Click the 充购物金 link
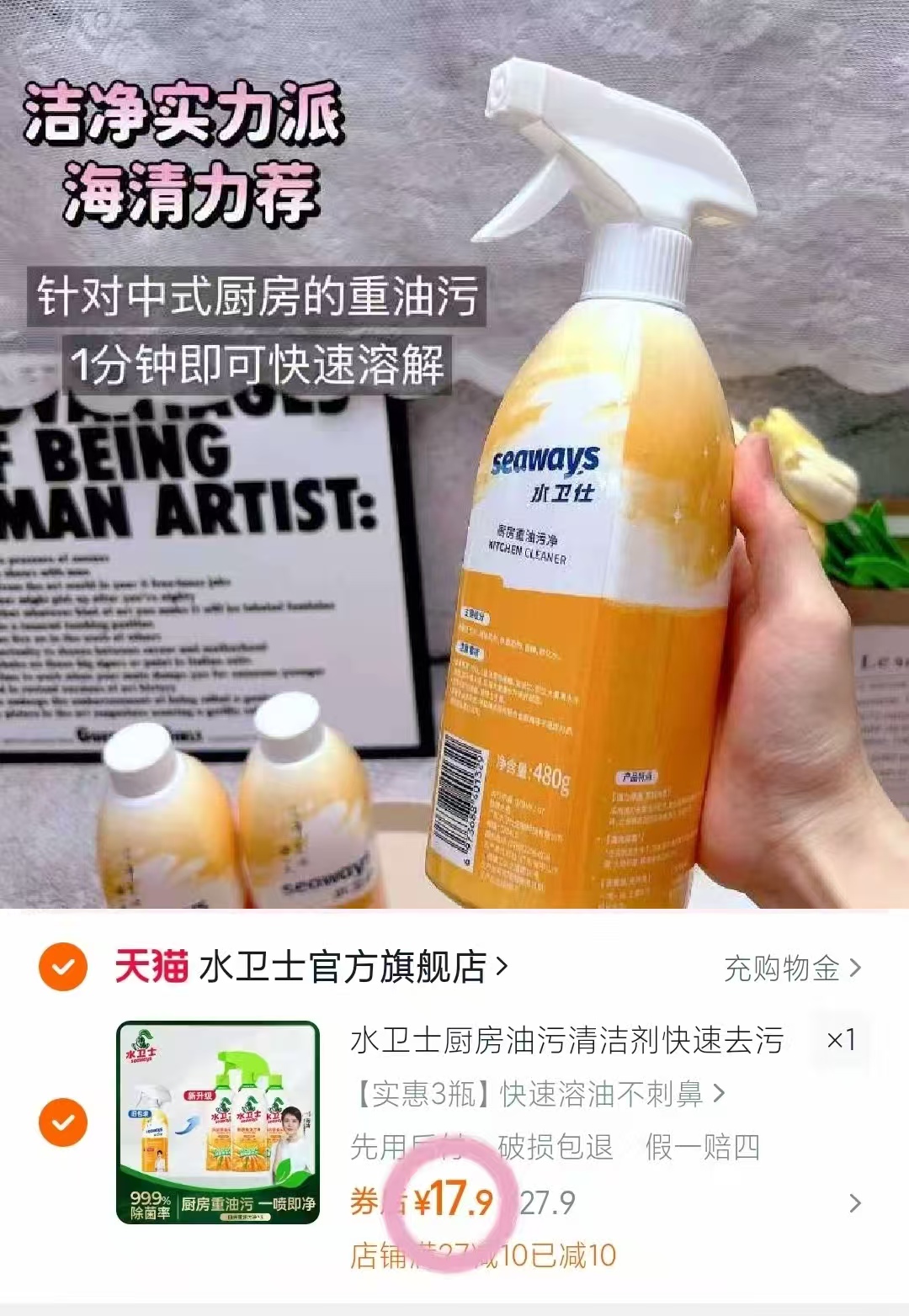Image resolution: width=909 pixels, height=1316 pixels. 784,969
